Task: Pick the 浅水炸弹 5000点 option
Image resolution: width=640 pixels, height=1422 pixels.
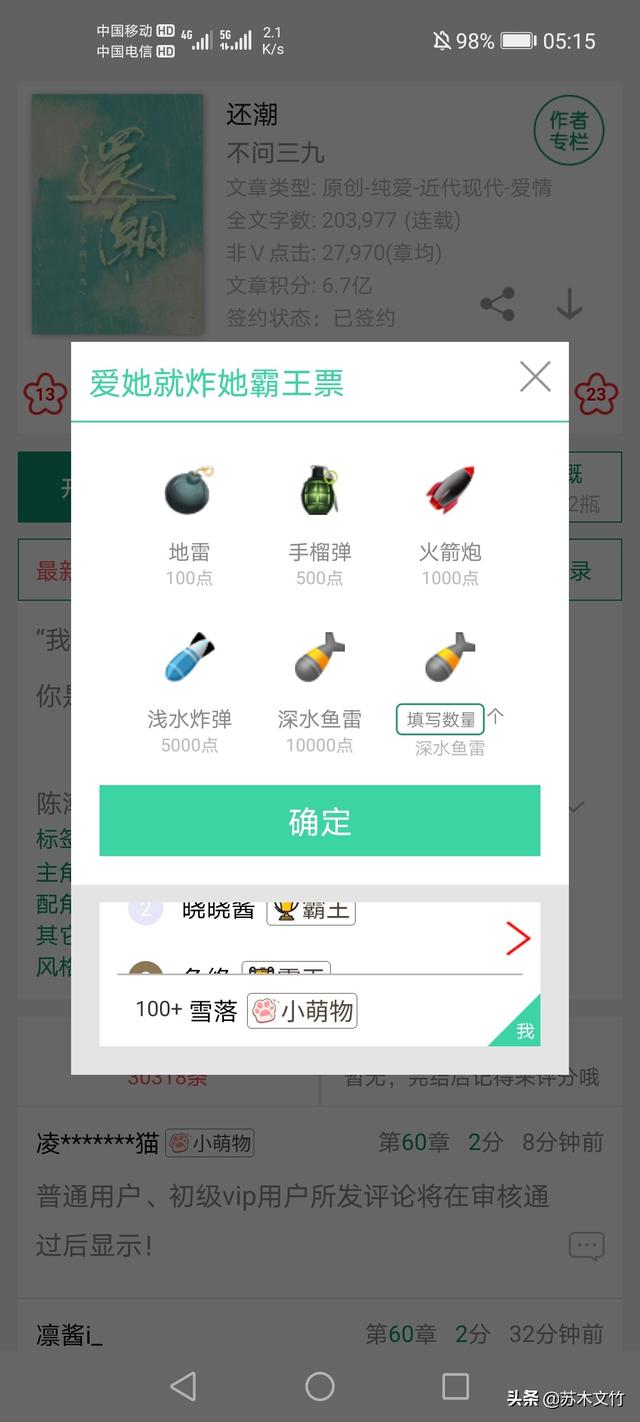Action: (189, 688)
